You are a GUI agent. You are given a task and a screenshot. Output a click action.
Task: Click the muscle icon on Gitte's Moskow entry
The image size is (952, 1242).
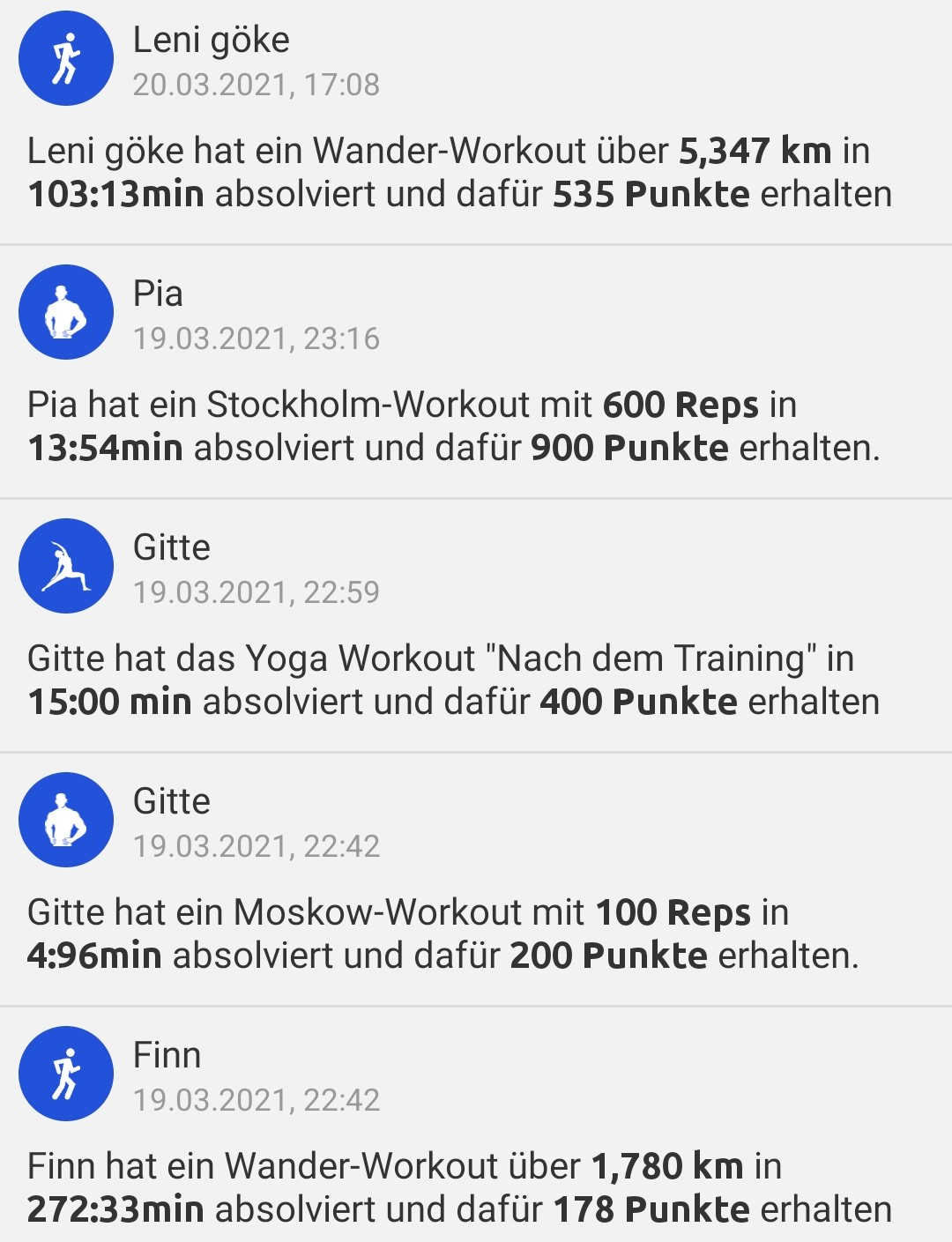(65, 819)
